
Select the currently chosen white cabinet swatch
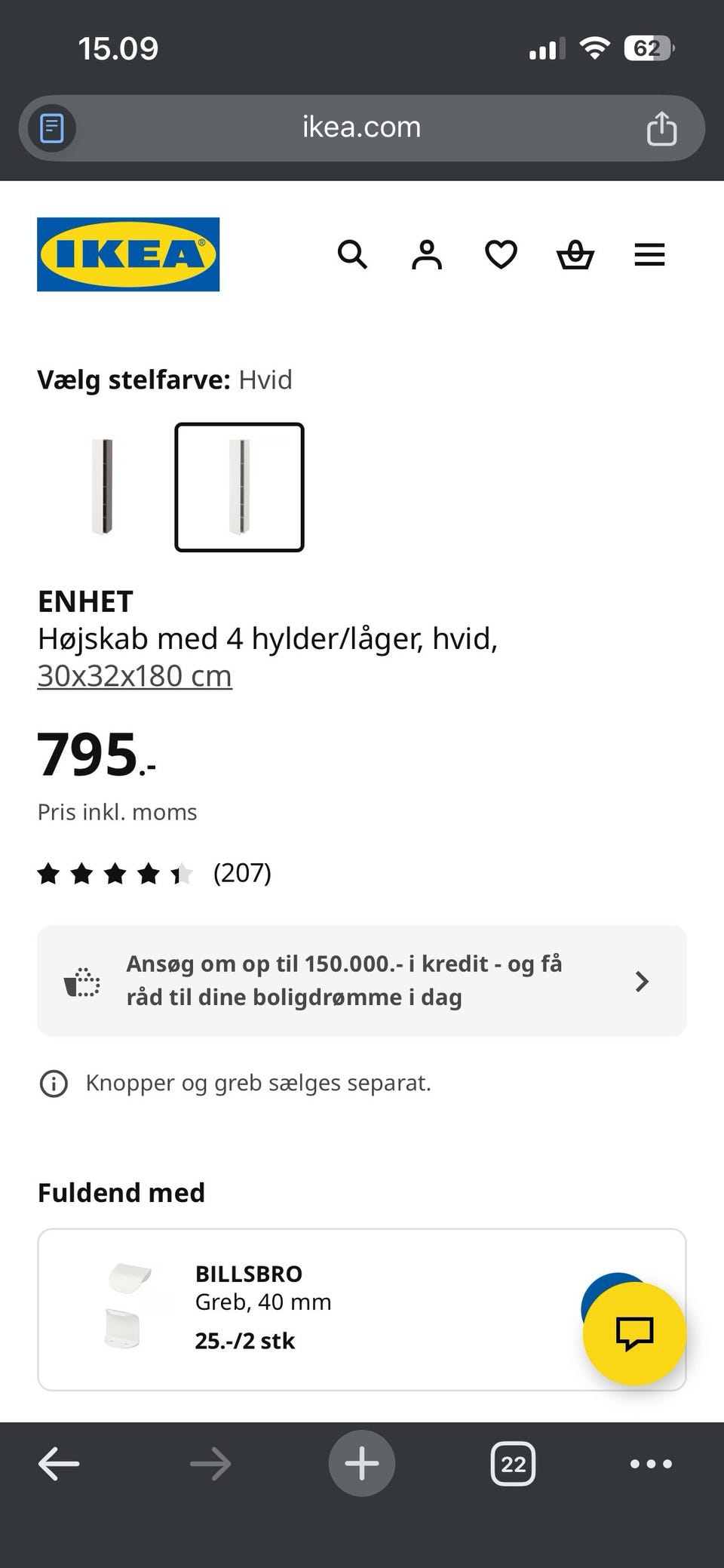tap(239, 487)
